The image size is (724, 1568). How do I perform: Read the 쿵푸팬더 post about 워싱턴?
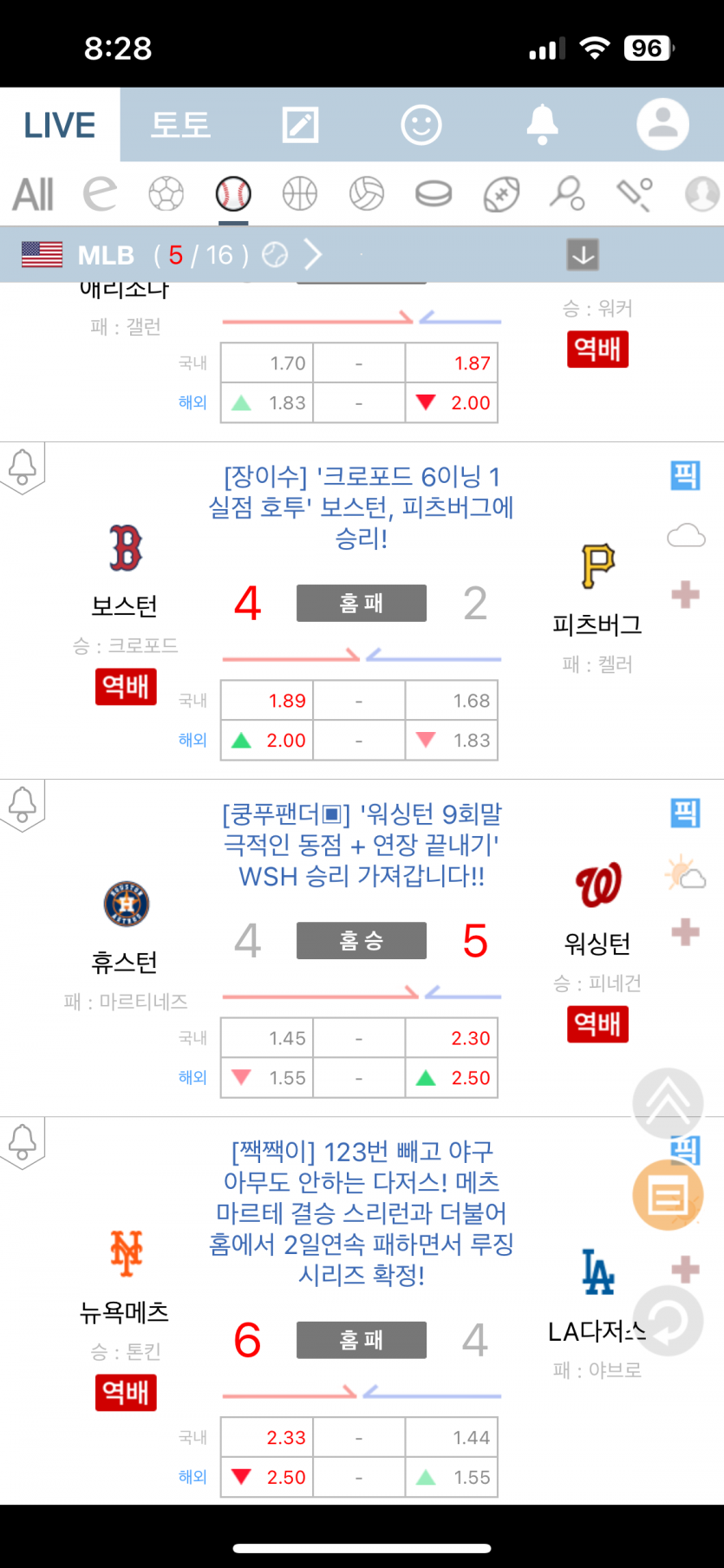[362, 845]
